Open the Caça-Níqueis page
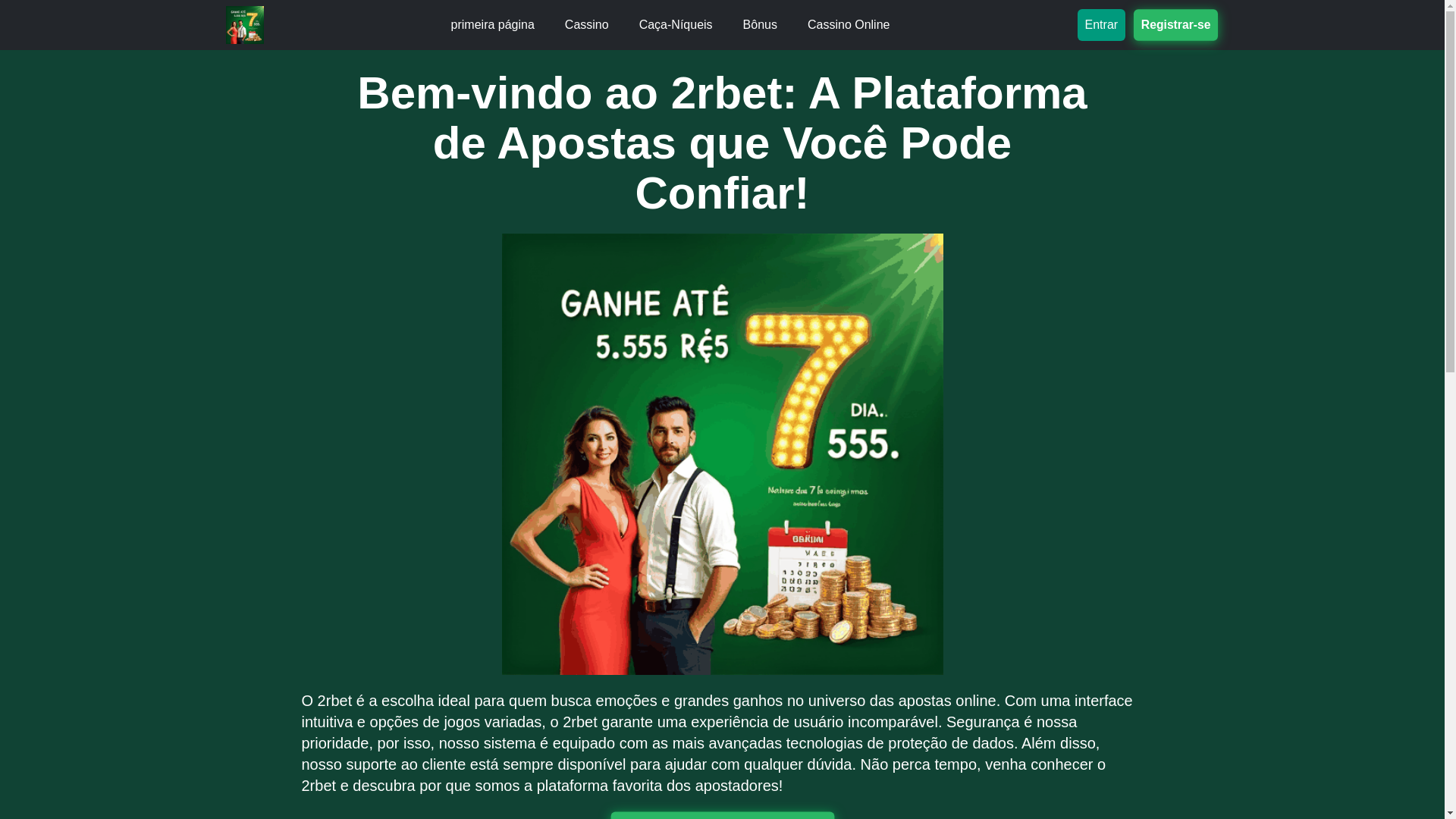Image resolution: width=1456 pixels, height=819 pixels. pos(675,25)
